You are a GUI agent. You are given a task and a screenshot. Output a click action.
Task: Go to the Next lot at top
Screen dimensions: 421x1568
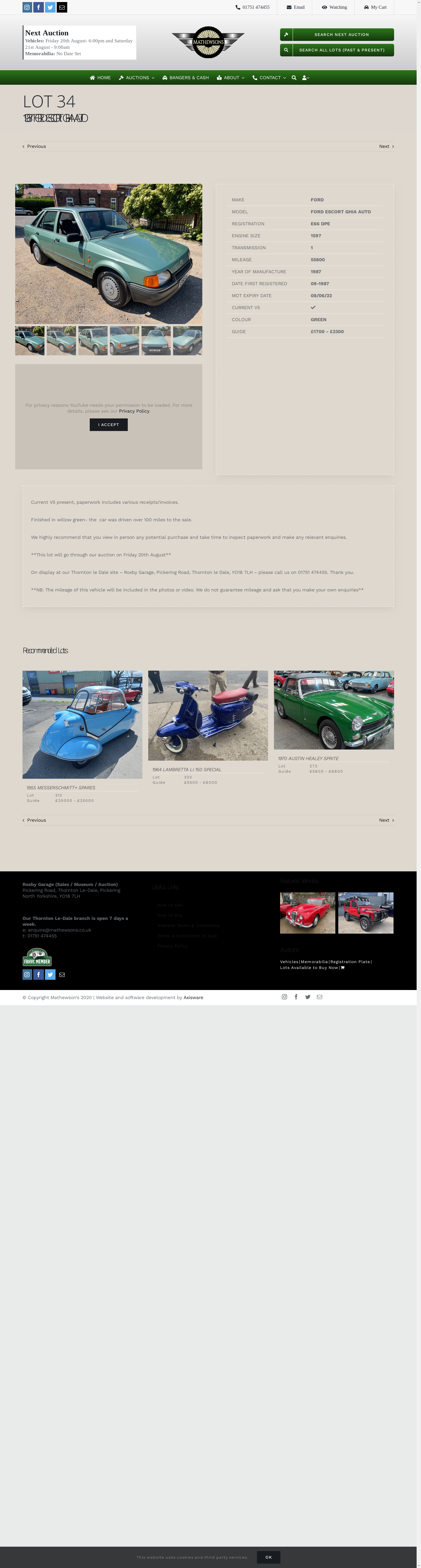[x=386, y=147]
